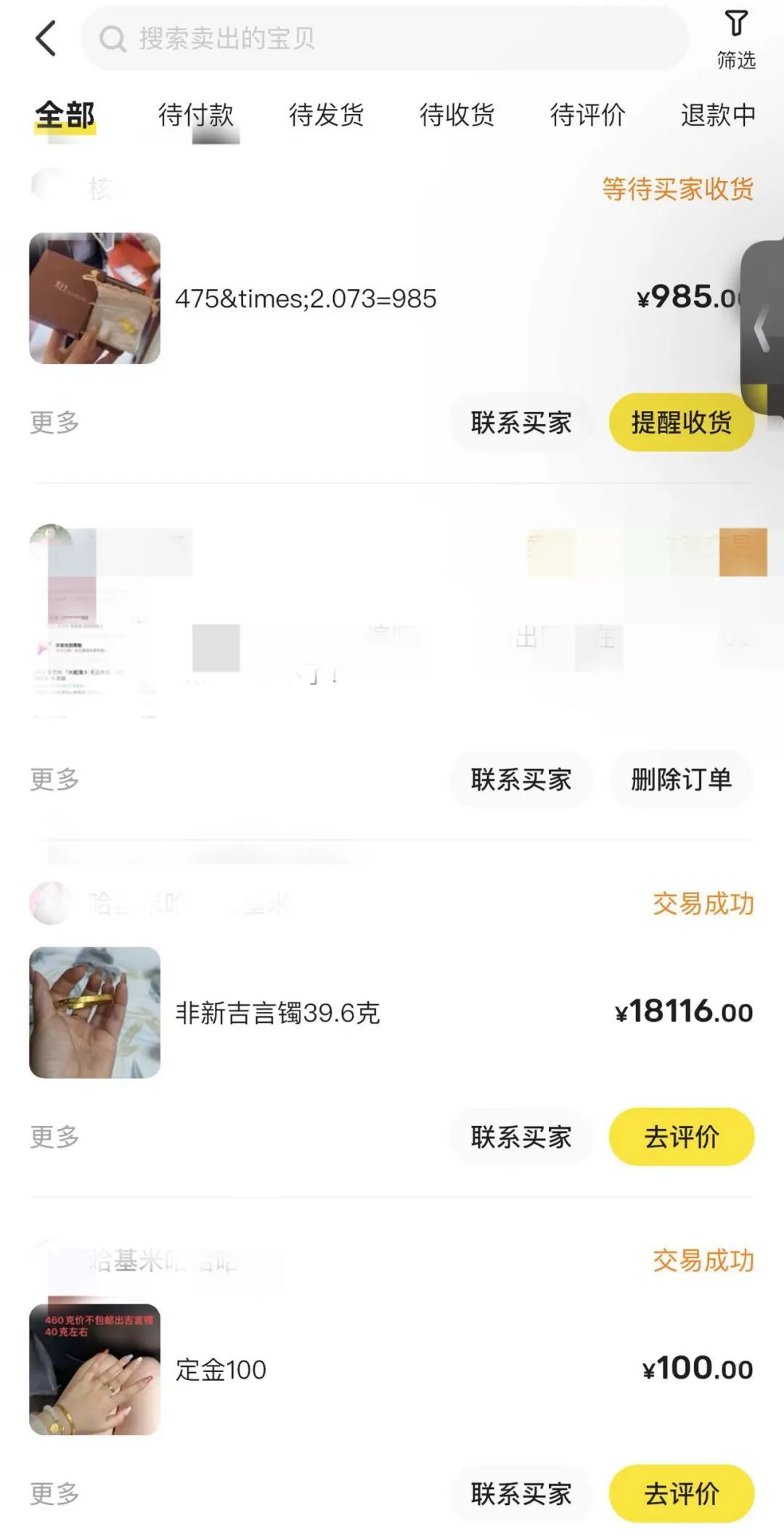Open the 非新吉言镯39.6克 order
Screen dimensions: 784x1537
277,1013
